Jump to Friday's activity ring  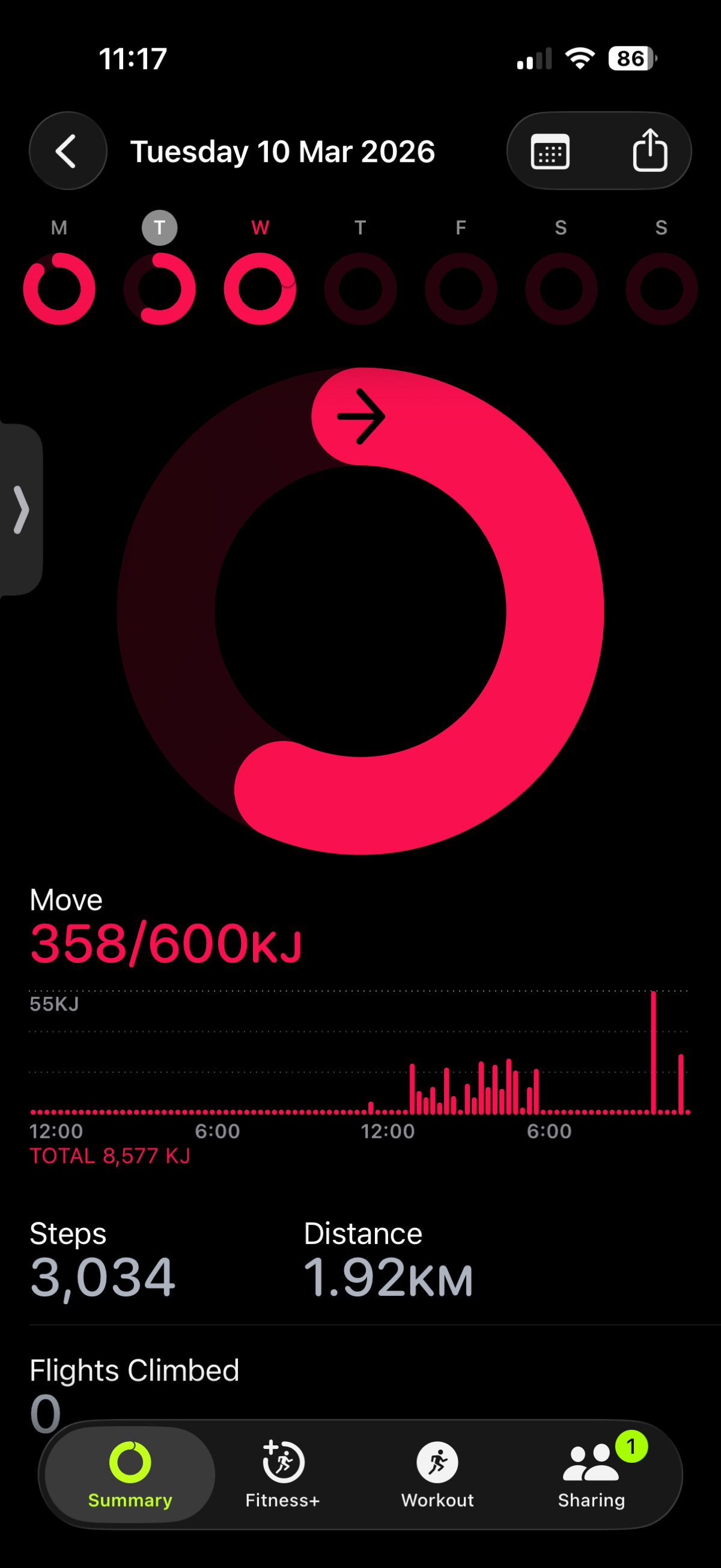pyautogui.click(x=461, y=288)
